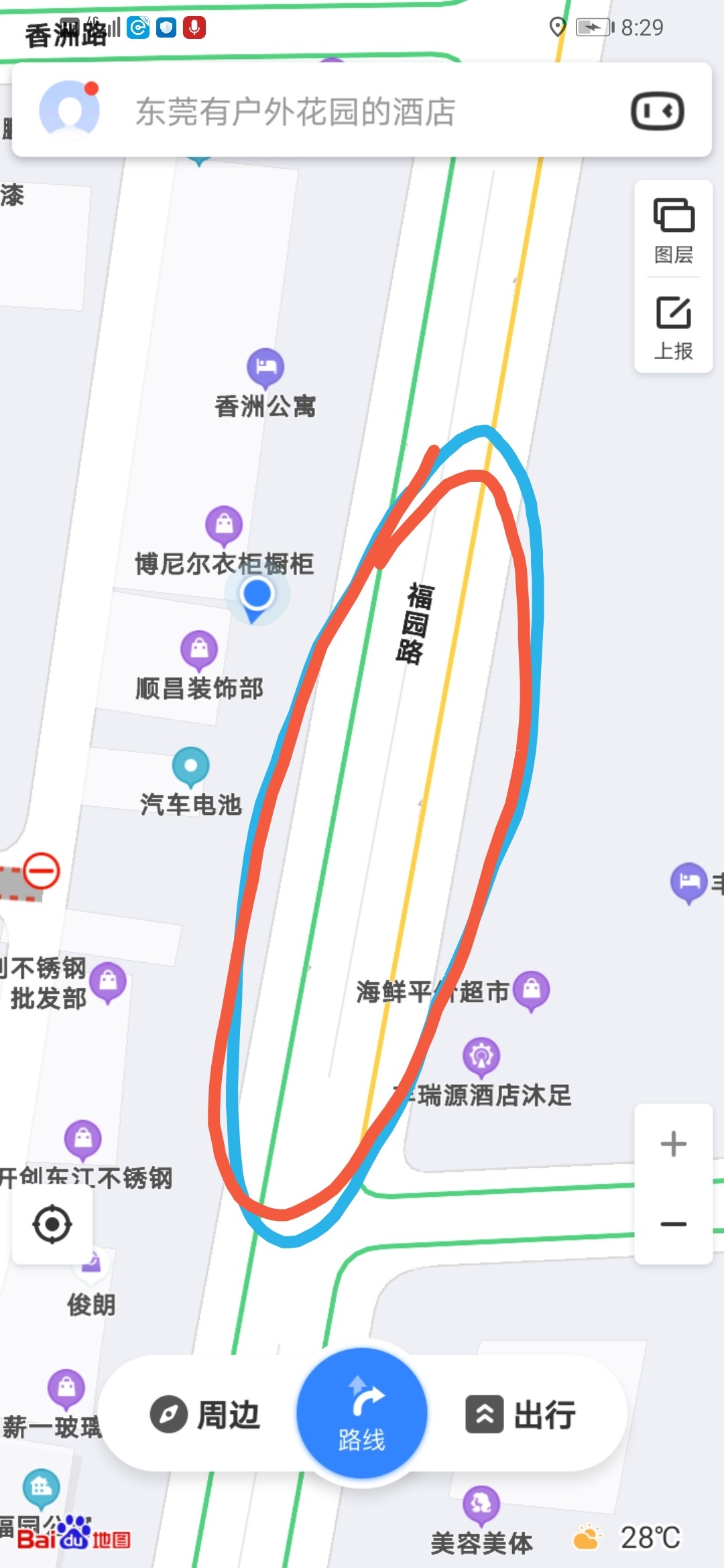724x1568 pixels.
Task: Select the 海鲜平价超市 marker
Action: (532, 990)
